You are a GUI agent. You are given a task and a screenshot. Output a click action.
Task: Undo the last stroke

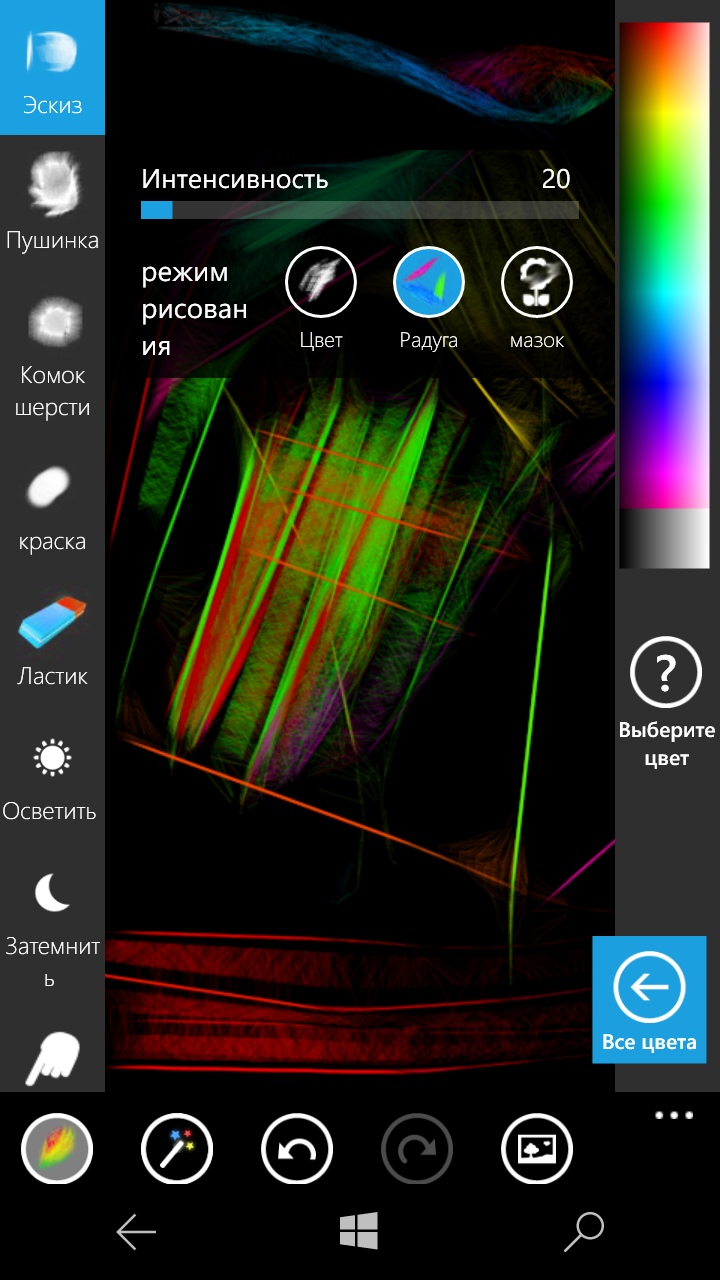(297, 1149)
